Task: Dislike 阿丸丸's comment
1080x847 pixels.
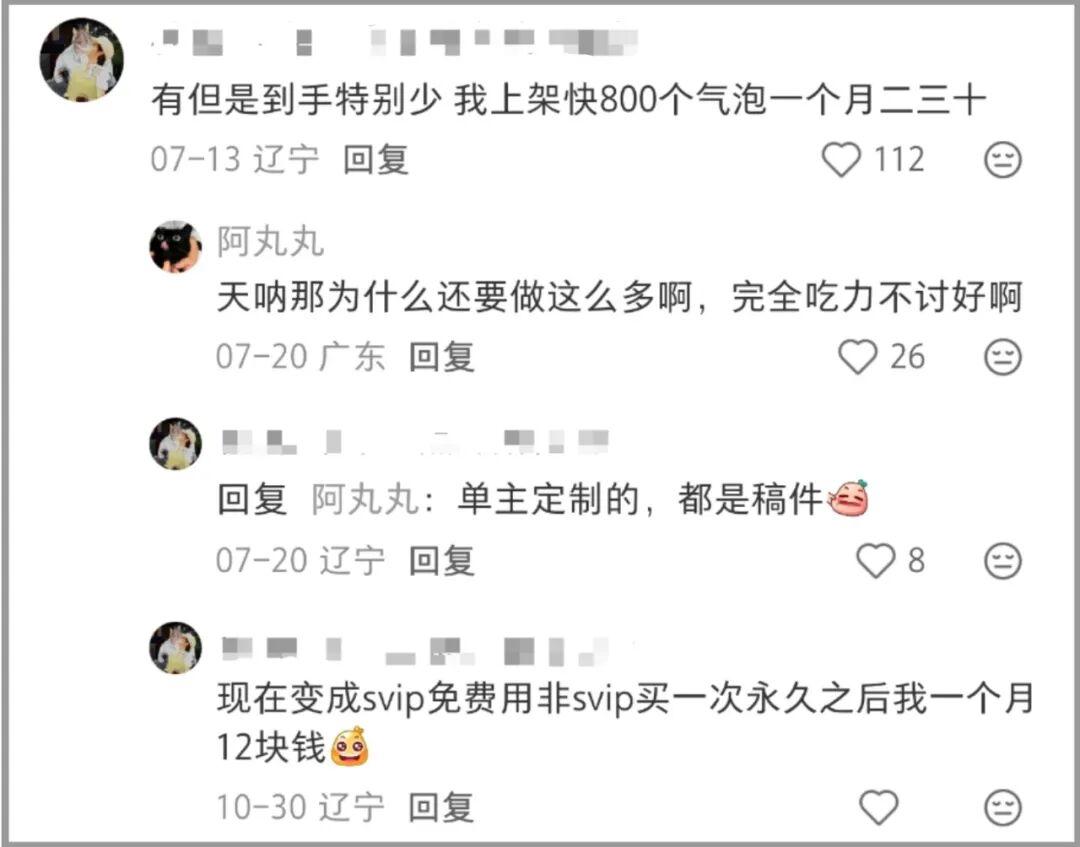Action: [1002, 357]
